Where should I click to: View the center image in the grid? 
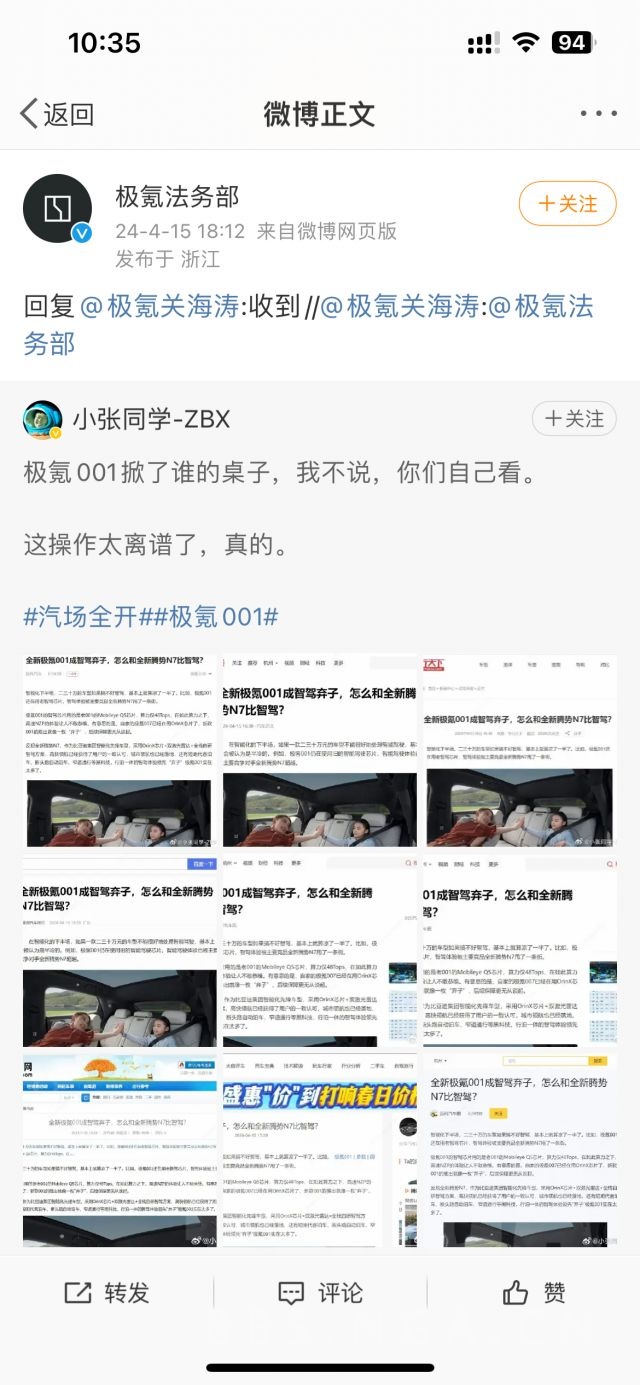pos(319,949)
